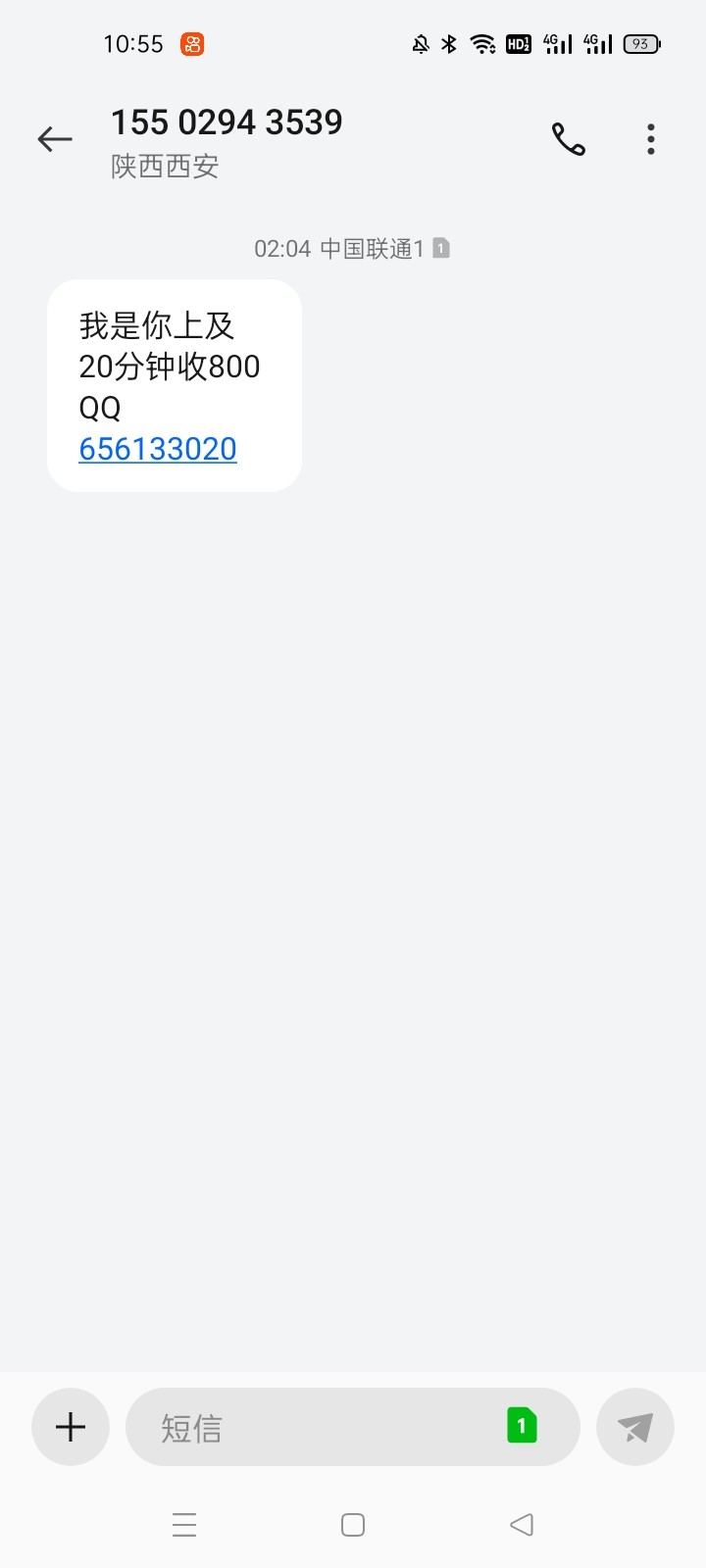Tap the system back triangle

pyautogui.click(x=522, y=1525)
